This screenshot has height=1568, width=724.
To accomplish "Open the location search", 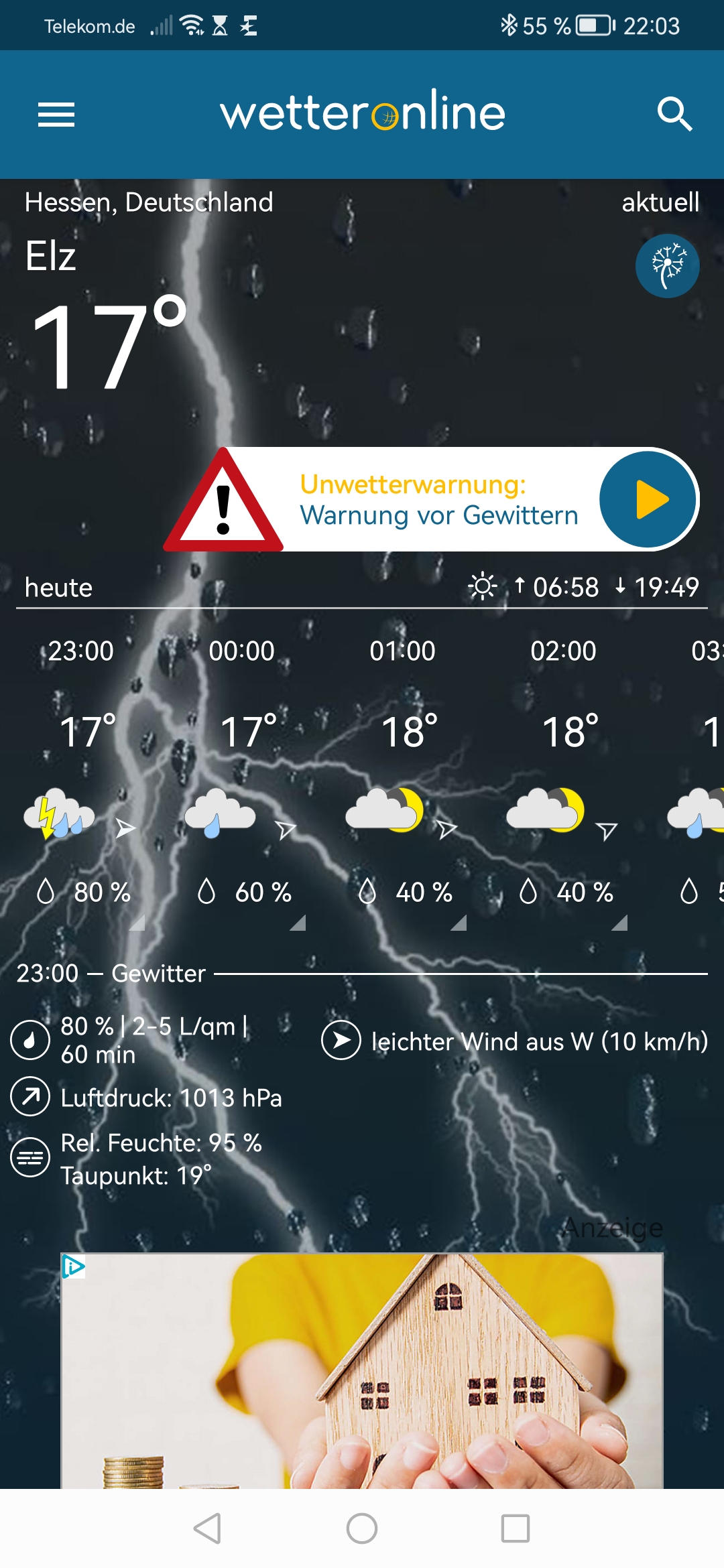I will click(674, 114).
